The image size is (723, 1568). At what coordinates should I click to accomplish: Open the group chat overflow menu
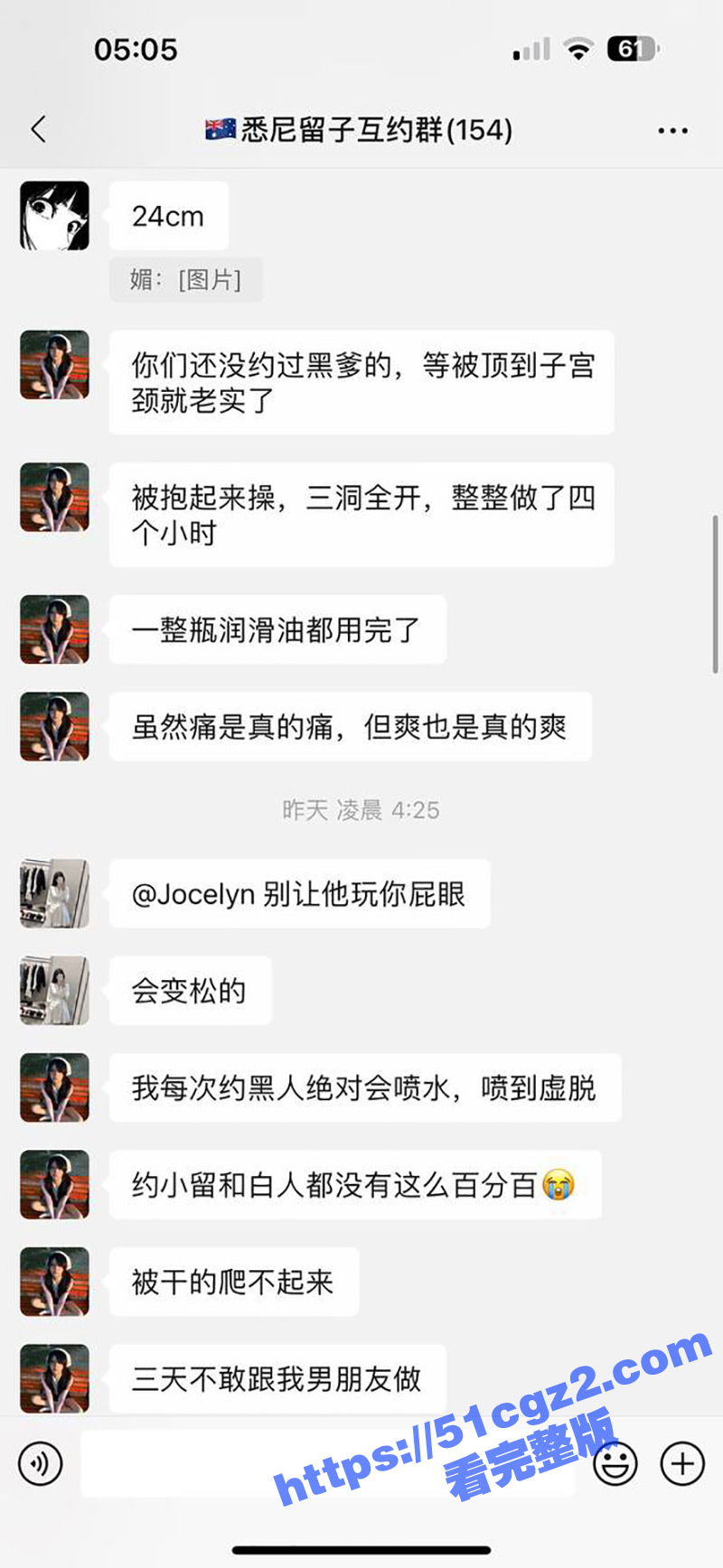672,131
